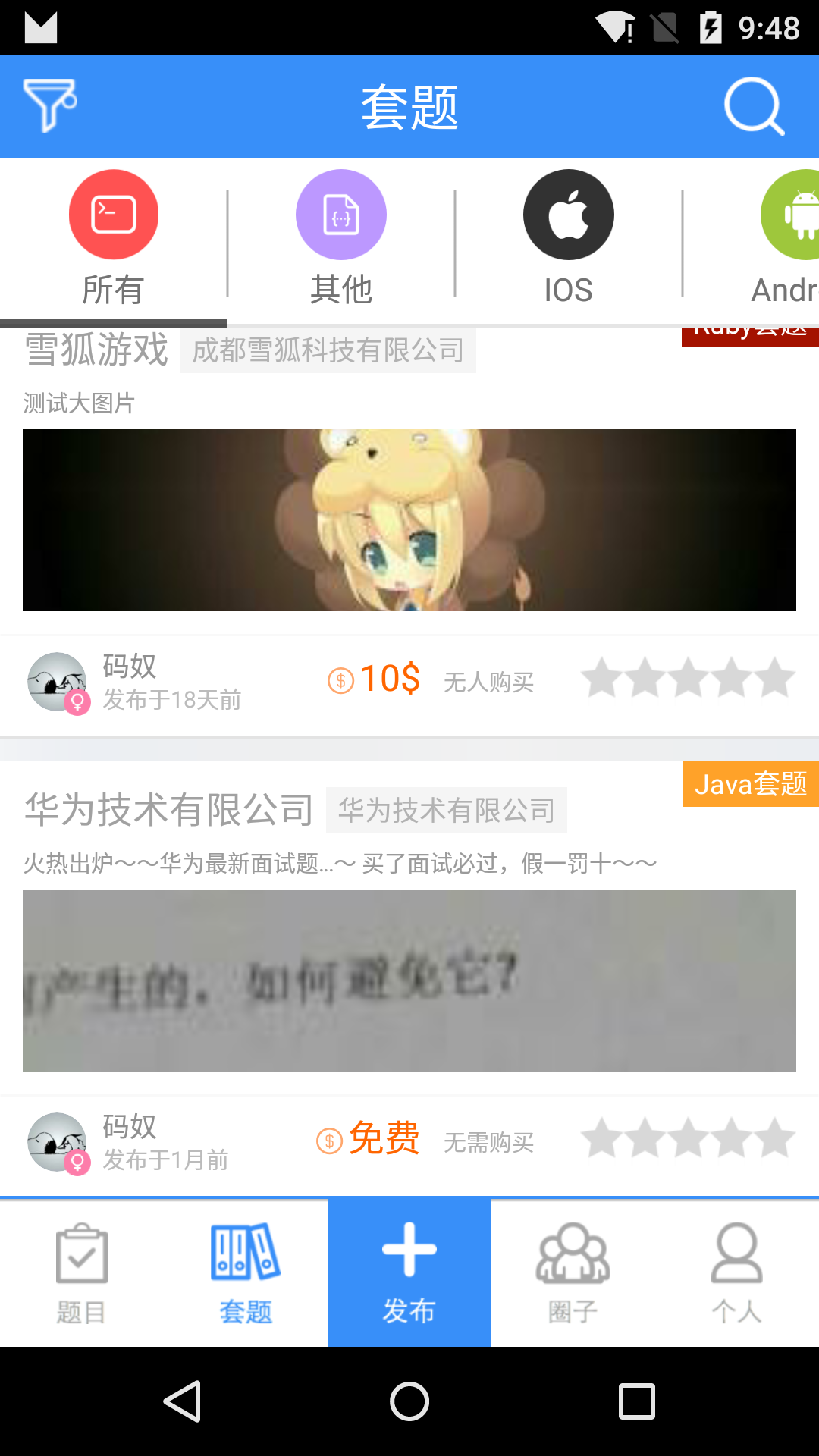Switch to the 圈子 tab
819x1456 pixels.
(573, 1273)
